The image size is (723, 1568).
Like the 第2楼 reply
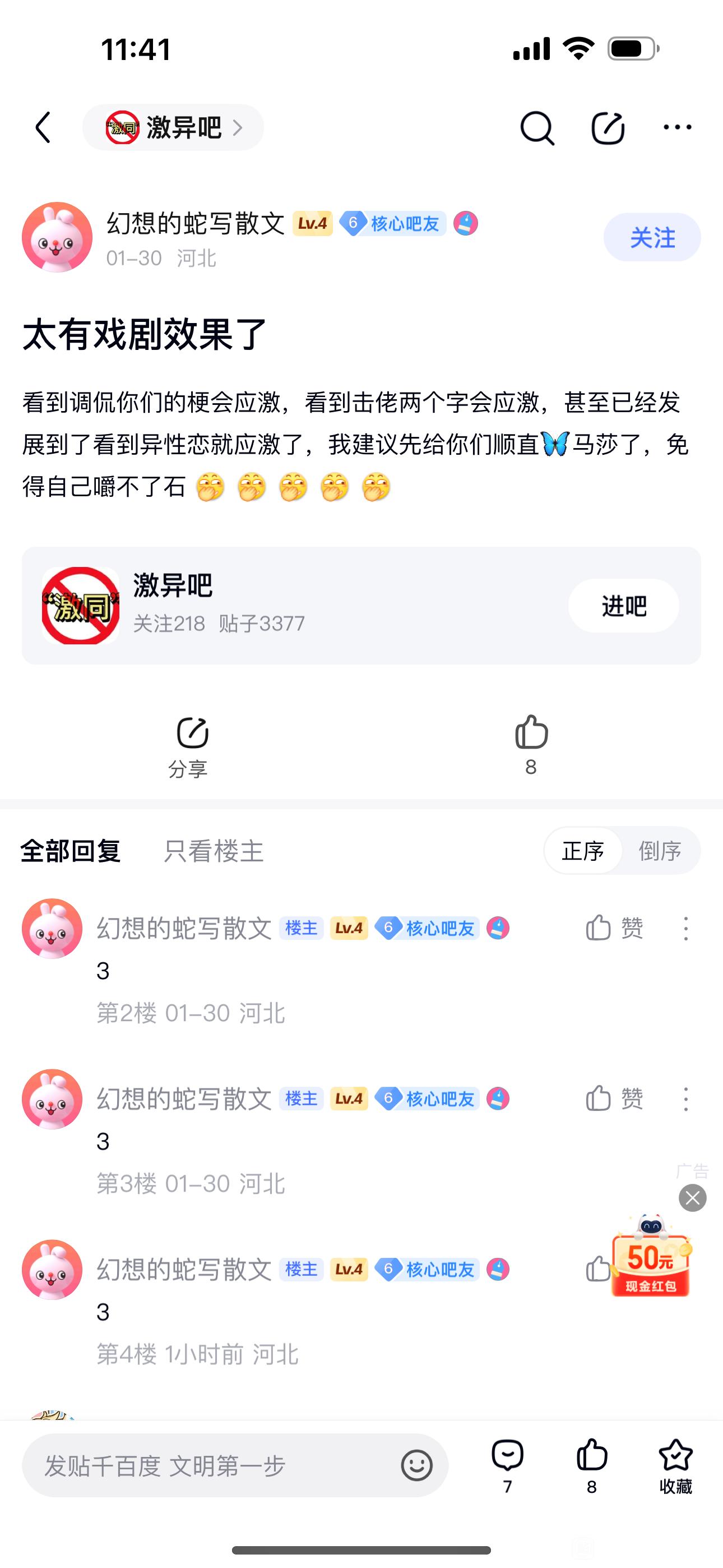[614, 928]
